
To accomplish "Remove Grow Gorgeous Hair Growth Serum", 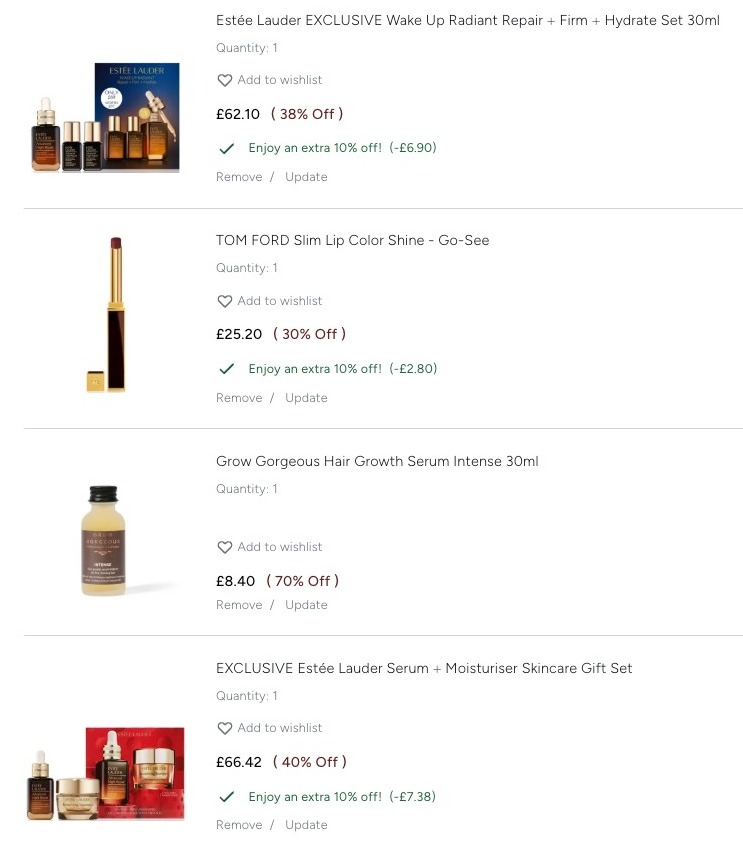I will 239,605.
